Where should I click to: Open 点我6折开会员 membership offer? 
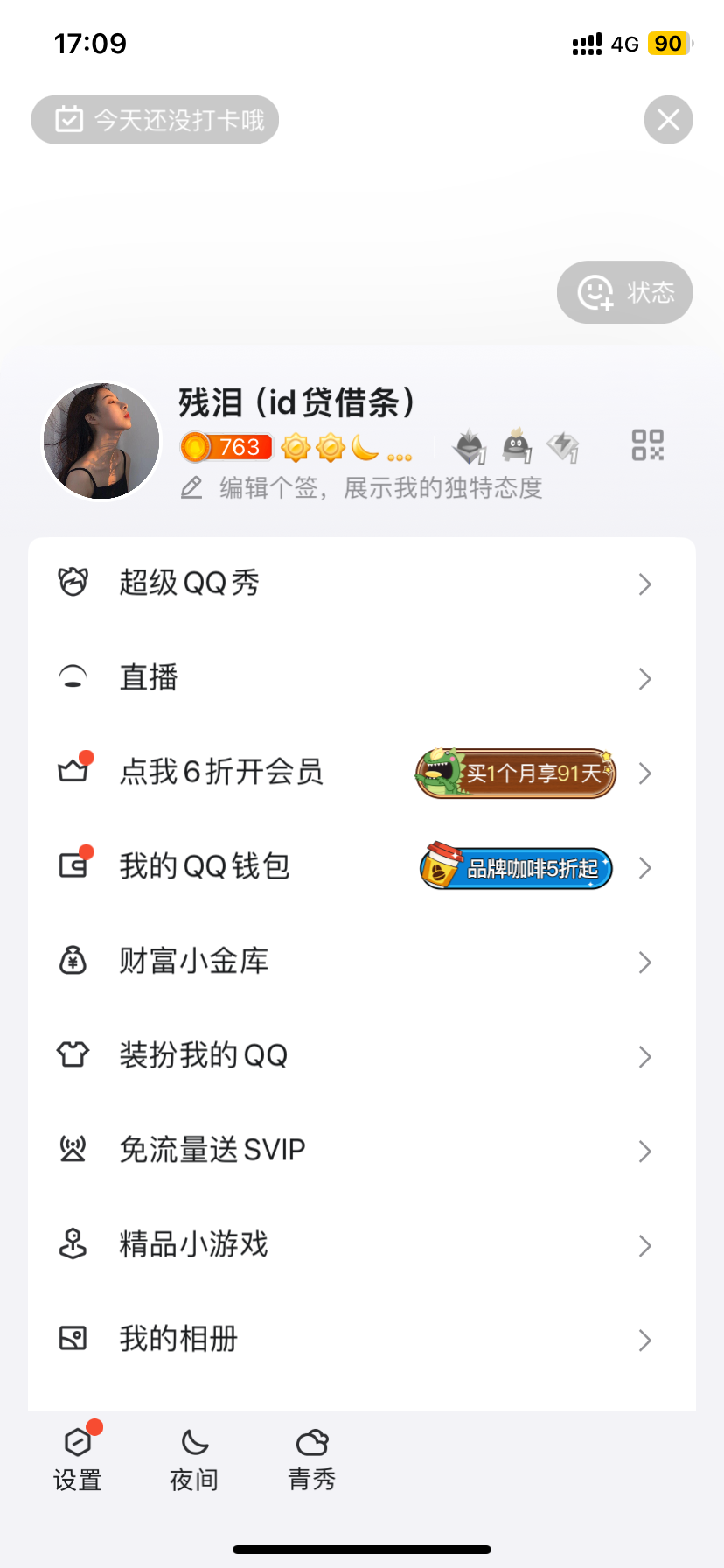[362, 773]
